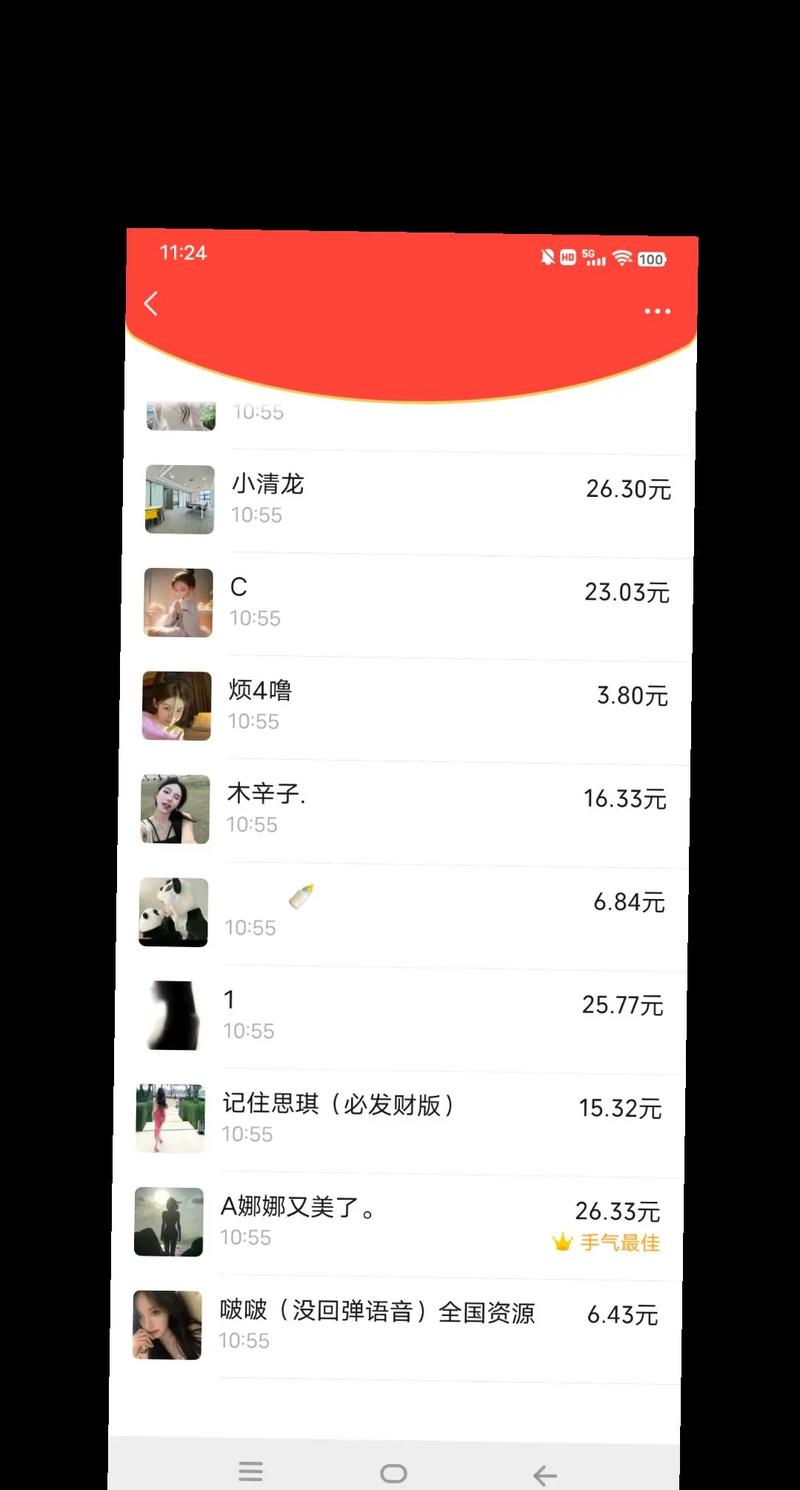Tap the recents menu button in navigation bar
The width and height of the screenshot is (800, 1490).
(x=251, y=1471)
